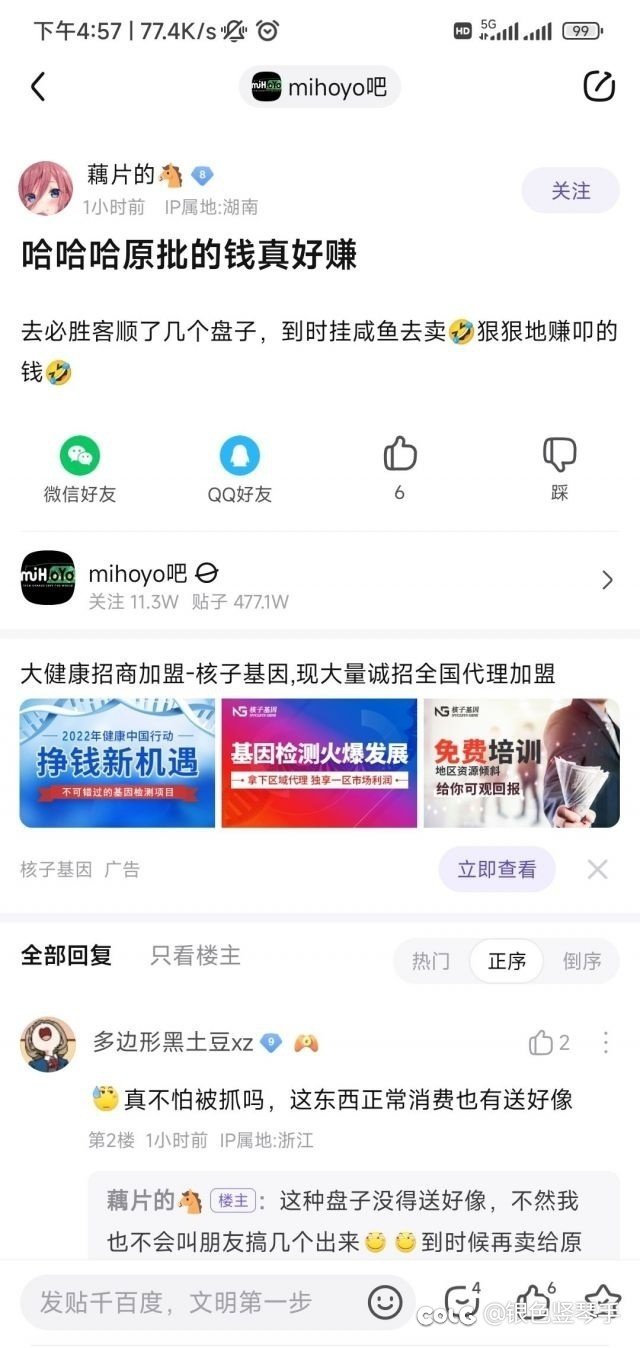Open the share/edit icon at top right
This screenshot has width=640, height=1348.
point(599,87)
